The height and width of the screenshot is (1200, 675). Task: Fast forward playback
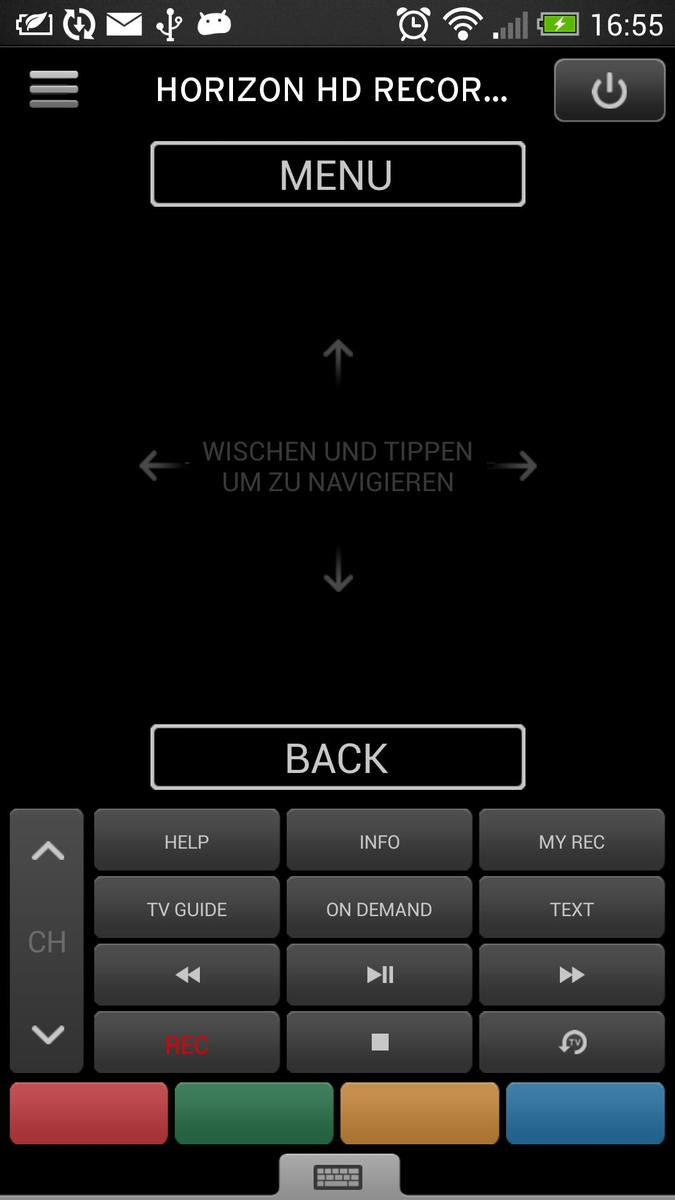572,974
